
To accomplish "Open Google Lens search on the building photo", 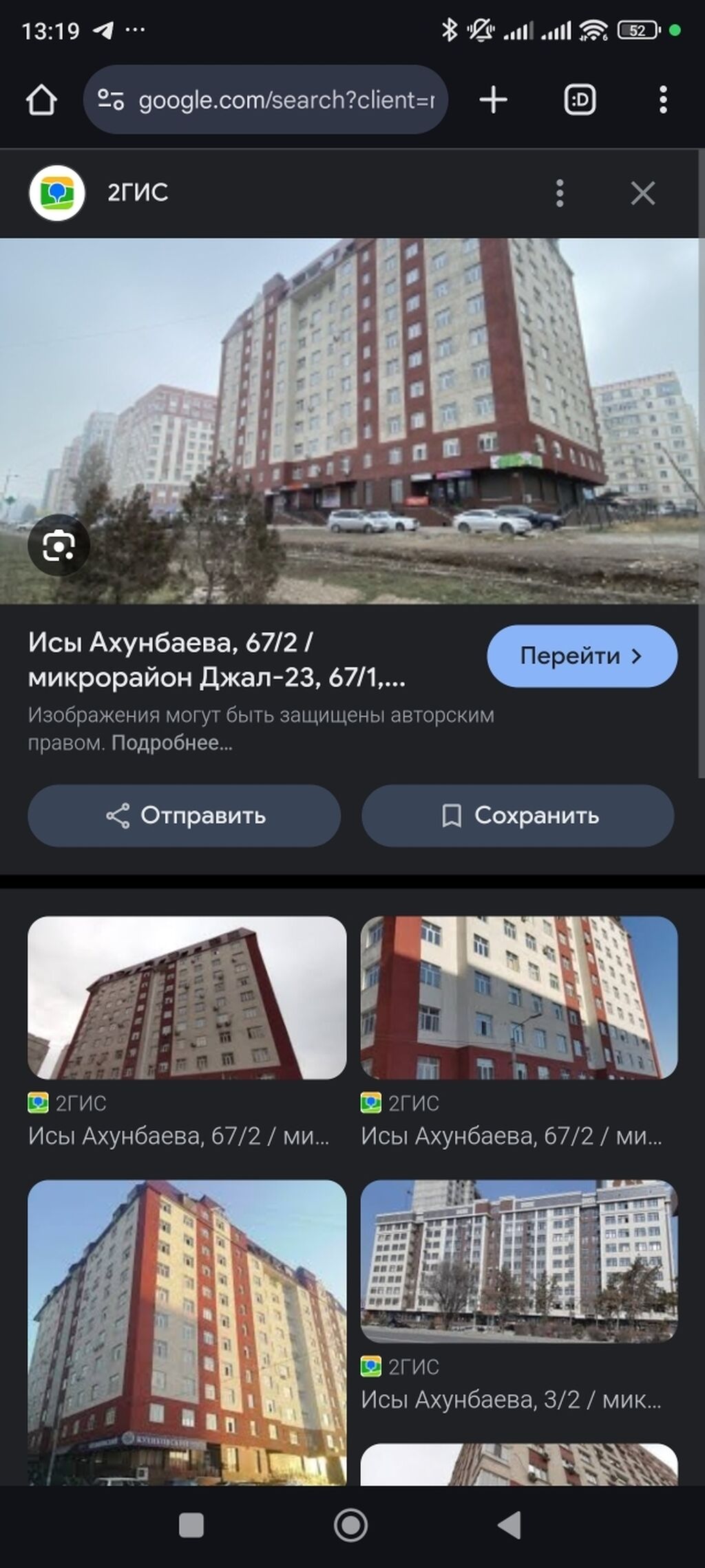I will pyautogui.click(x=61, y=544).
